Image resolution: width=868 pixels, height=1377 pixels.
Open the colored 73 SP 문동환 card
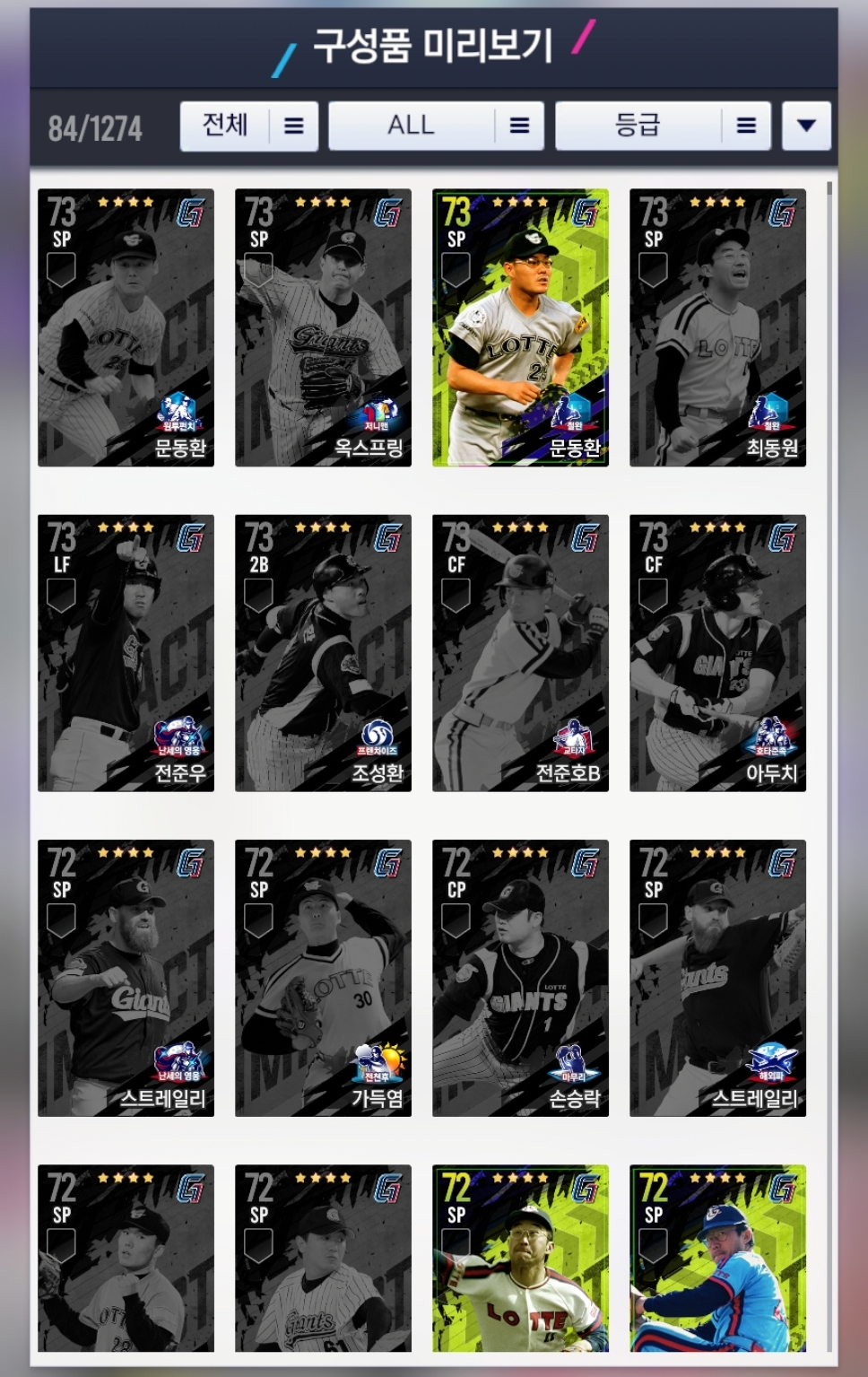point(520,327)
